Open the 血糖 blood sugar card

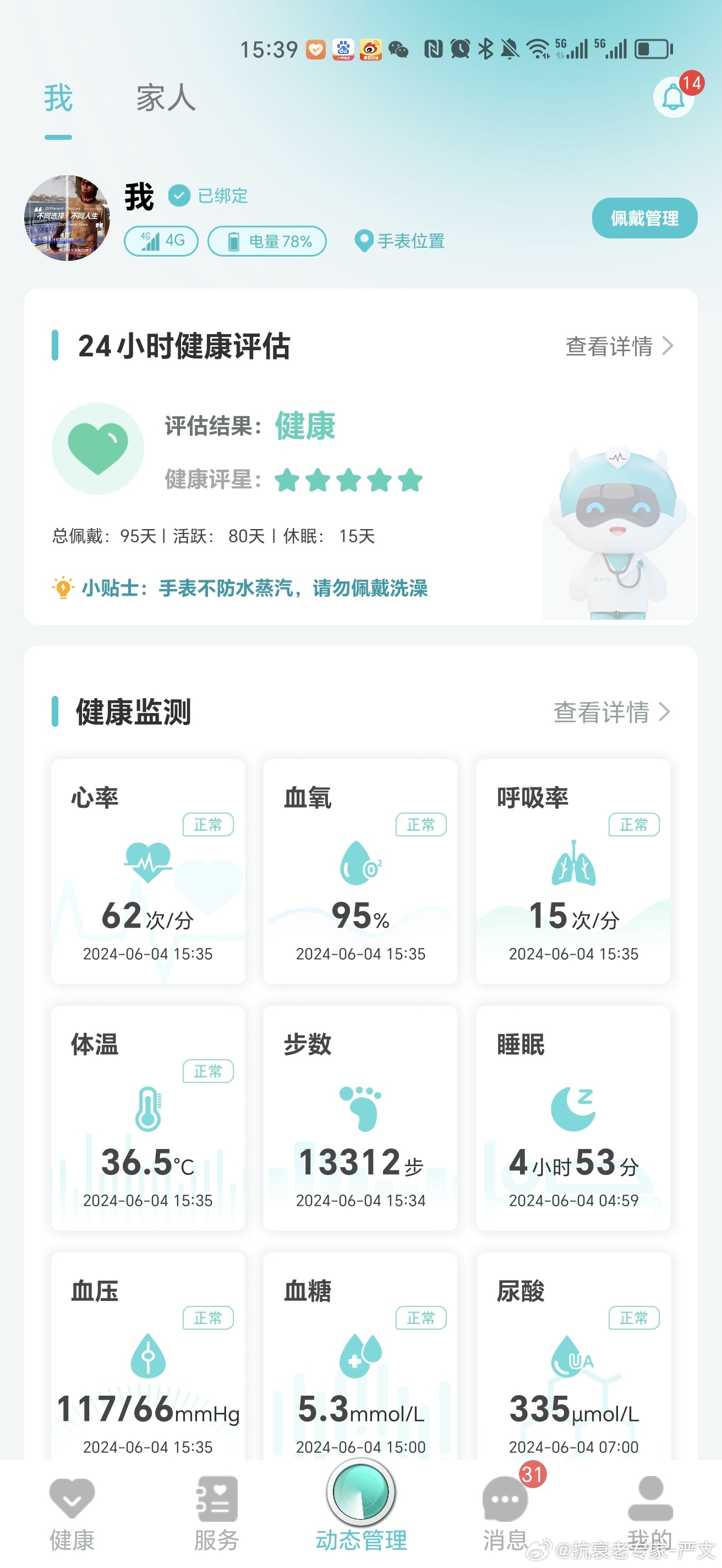(360, 1357)
